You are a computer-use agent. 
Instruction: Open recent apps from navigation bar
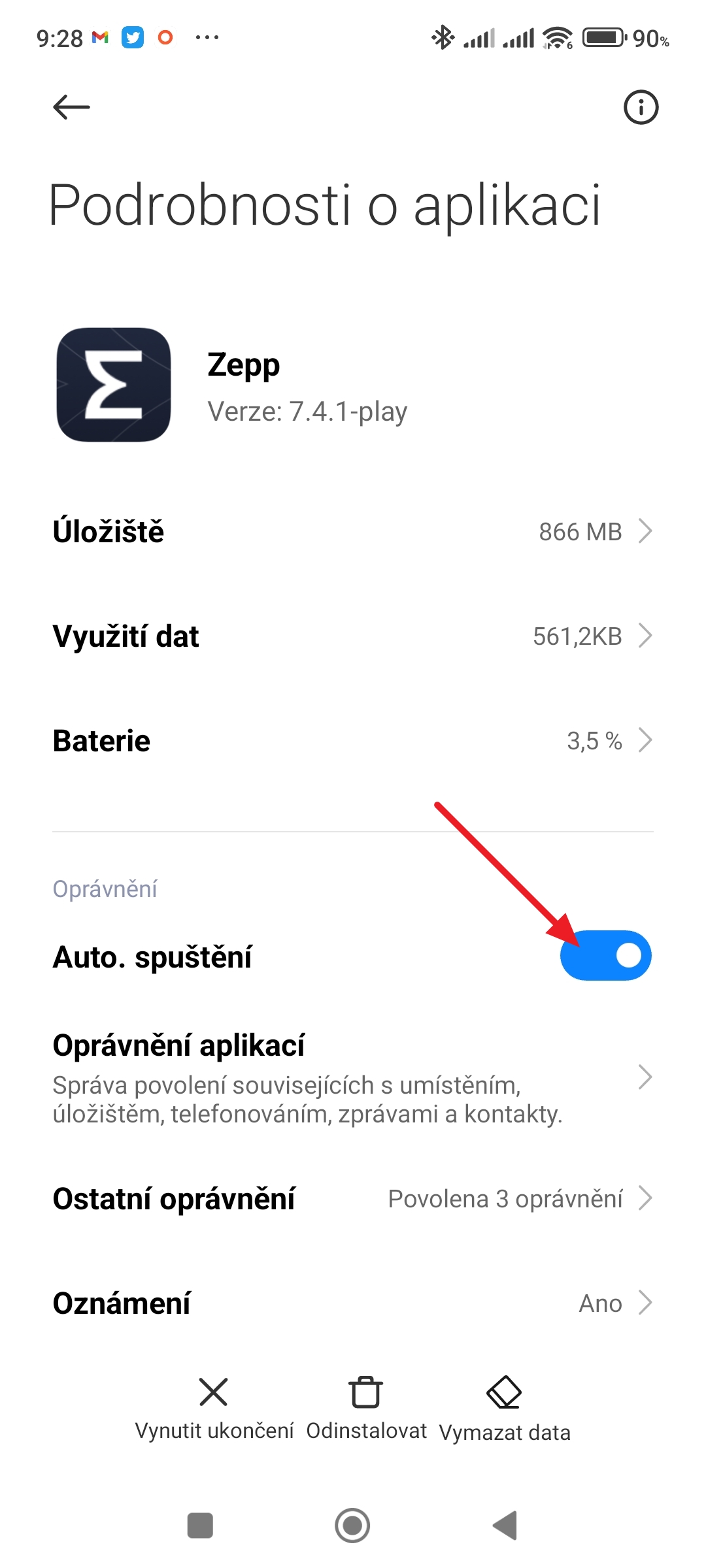(x=200, y=1526)
